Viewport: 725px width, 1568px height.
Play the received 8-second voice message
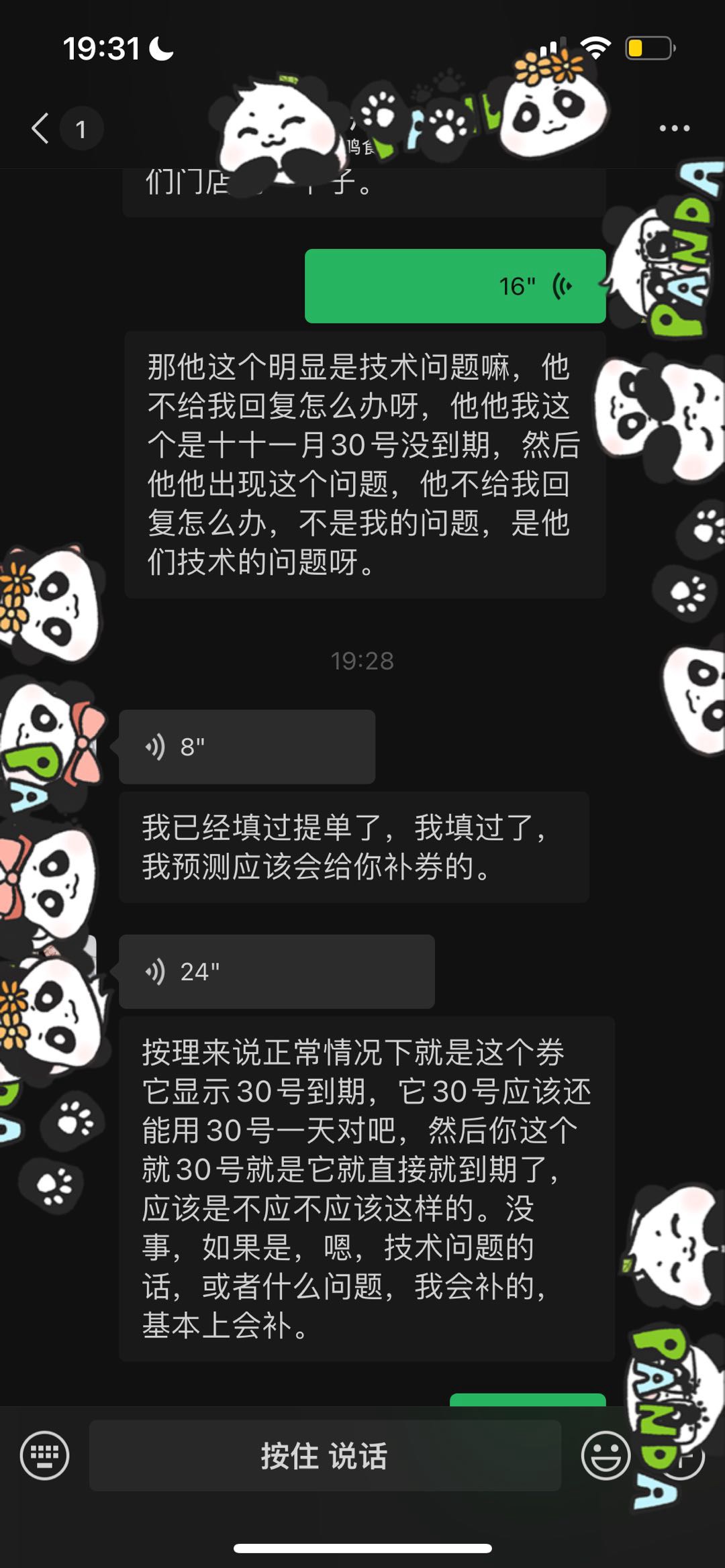tap(246, 747)
